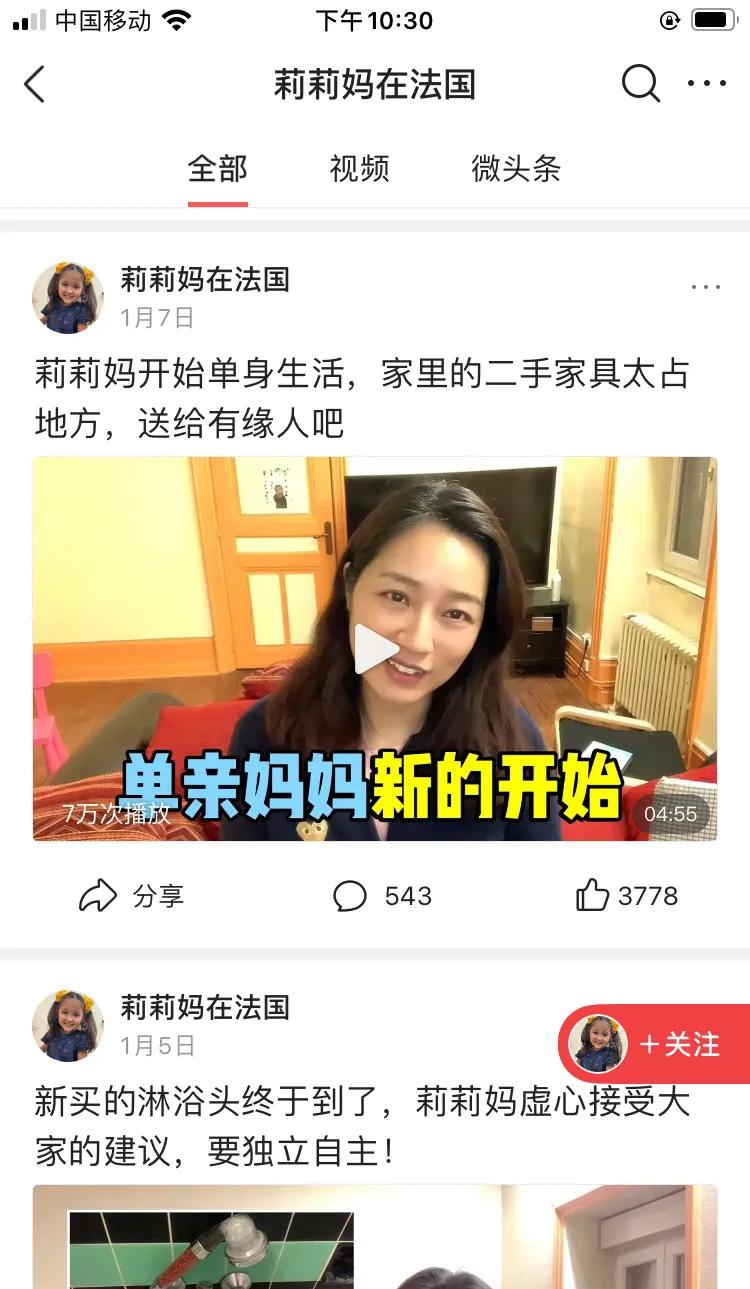Open search in the top bar
Viewport: 750px width, 1289px height.
coord(640,84)
